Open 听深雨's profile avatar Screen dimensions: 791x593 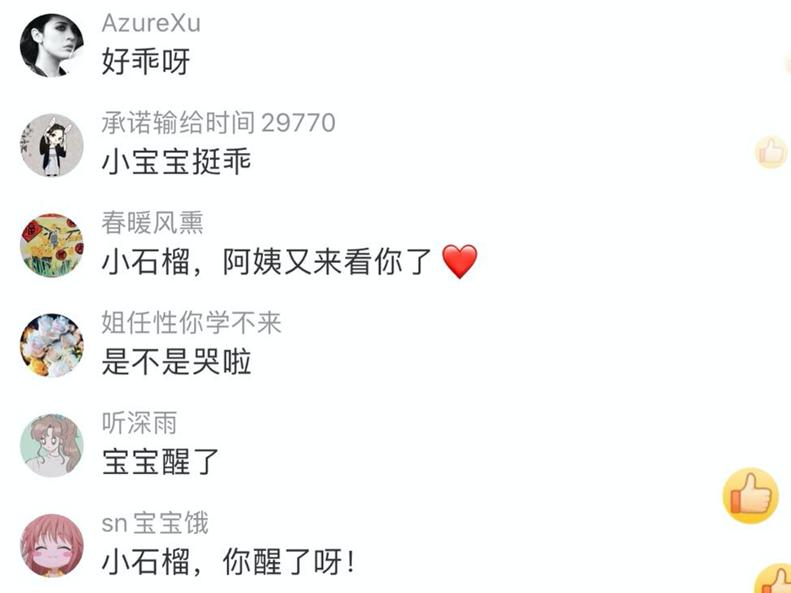click(51, 445)
